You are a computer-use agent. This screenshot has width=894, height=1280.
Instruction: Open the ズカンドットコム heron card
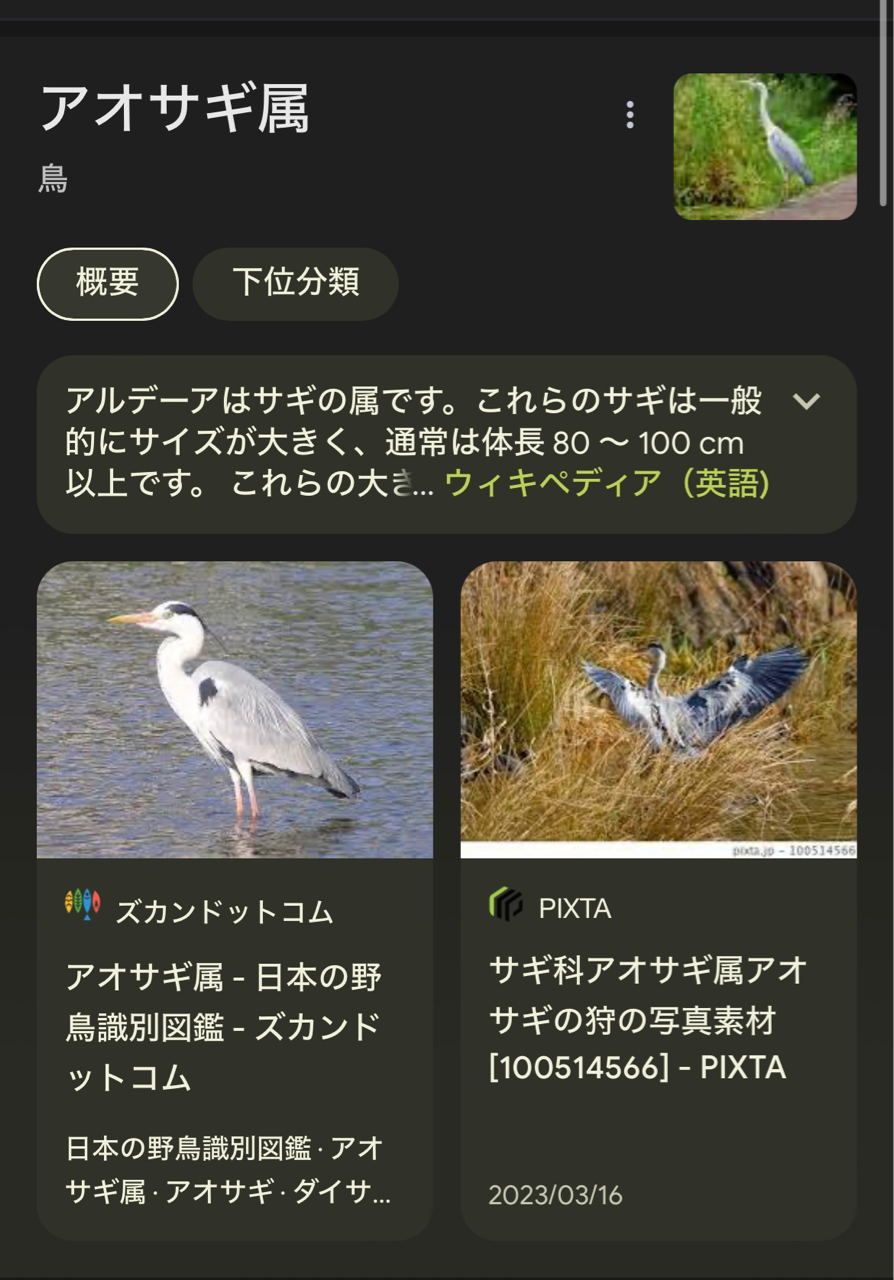click(x=235, y=900)
